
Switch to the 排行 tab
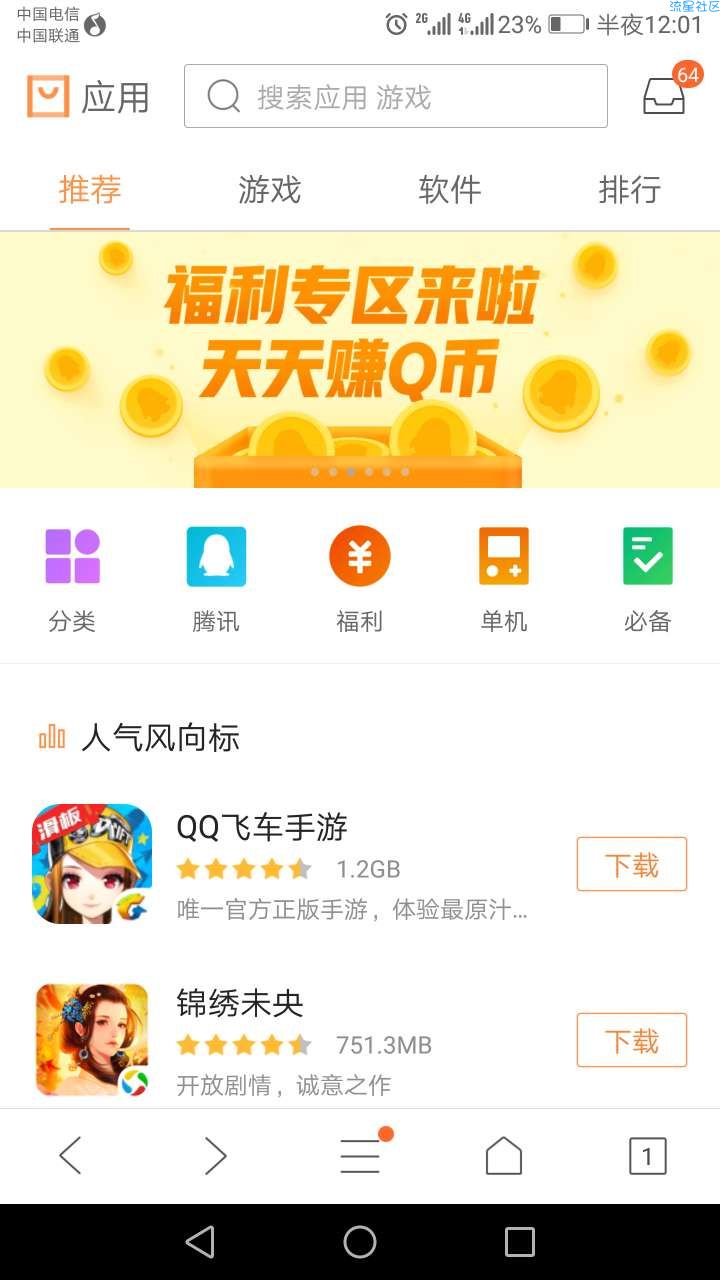(629, 189)
